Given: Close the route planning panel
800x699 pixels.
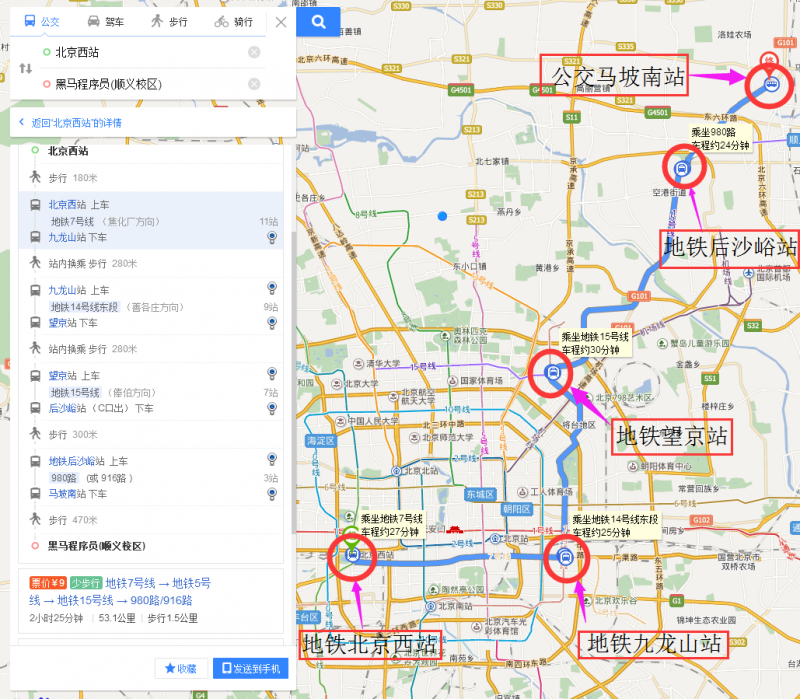Looking at the screenshot, I should 281,21.
